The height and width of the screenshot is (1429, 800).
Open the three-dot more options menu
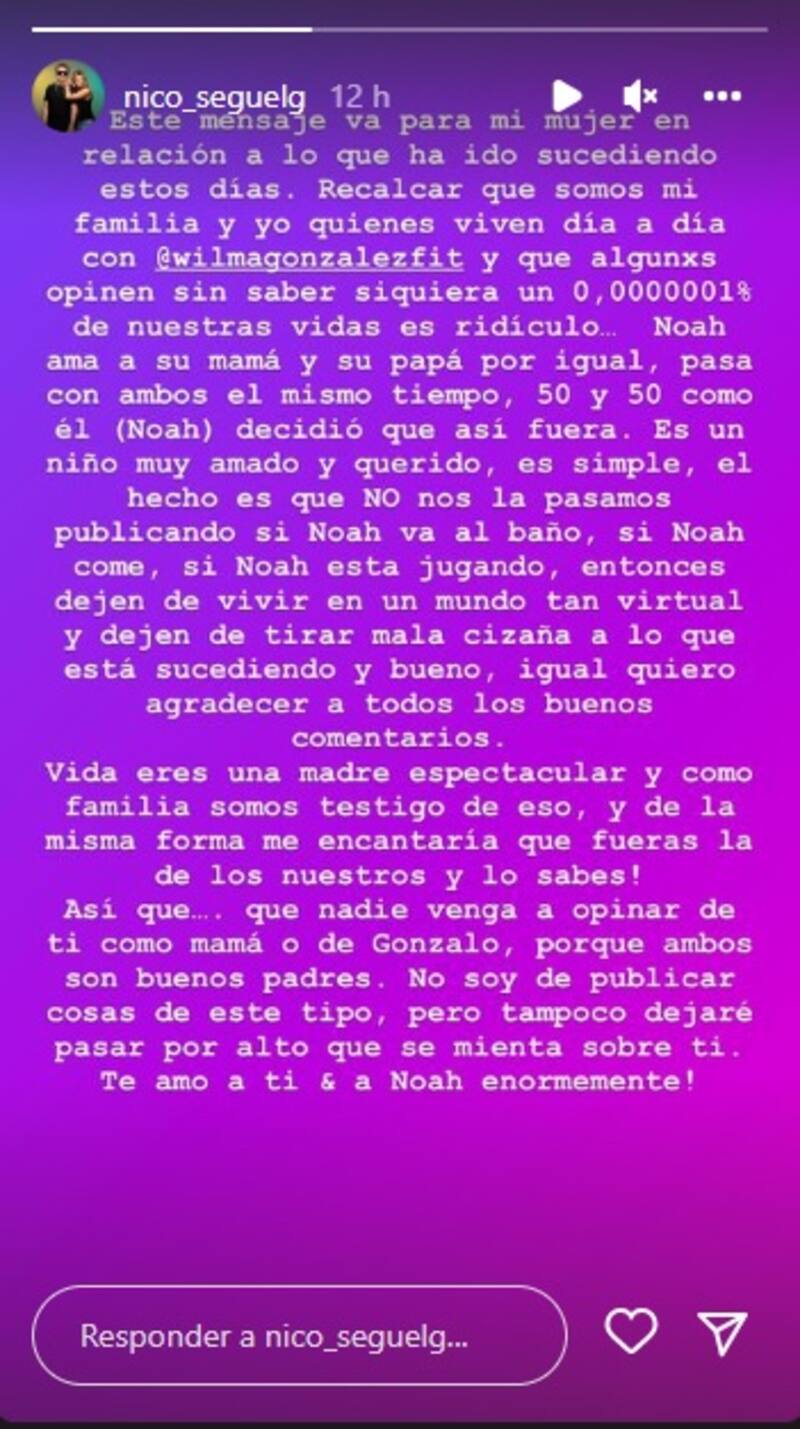[721, 96]
